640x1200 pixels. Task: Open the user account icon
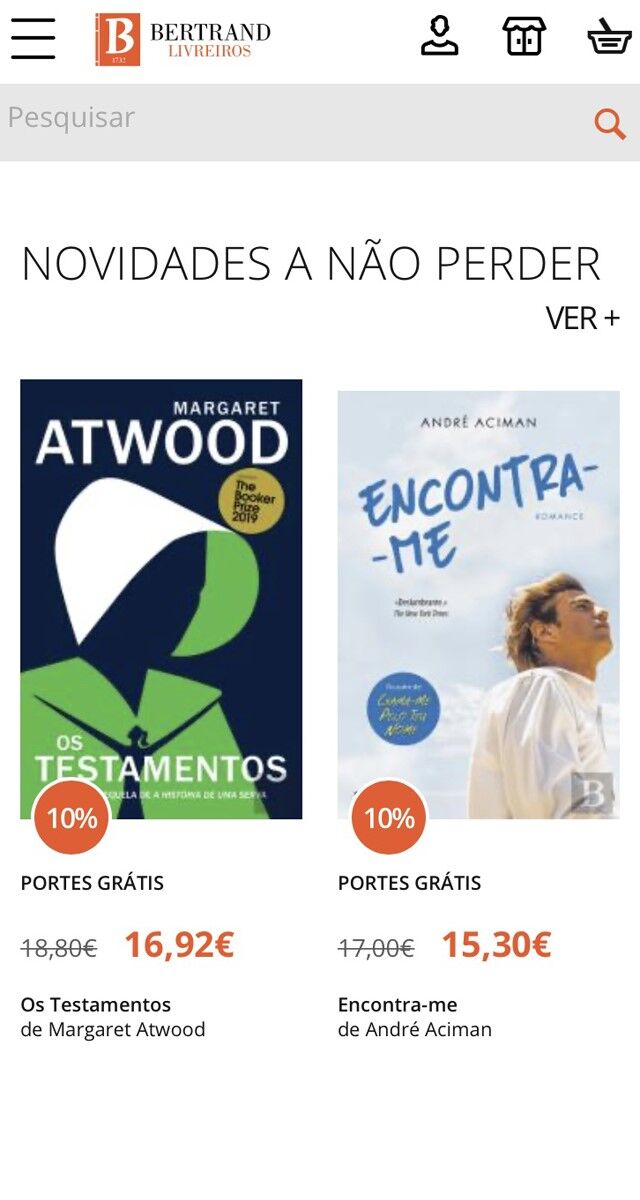coord(439,37)
